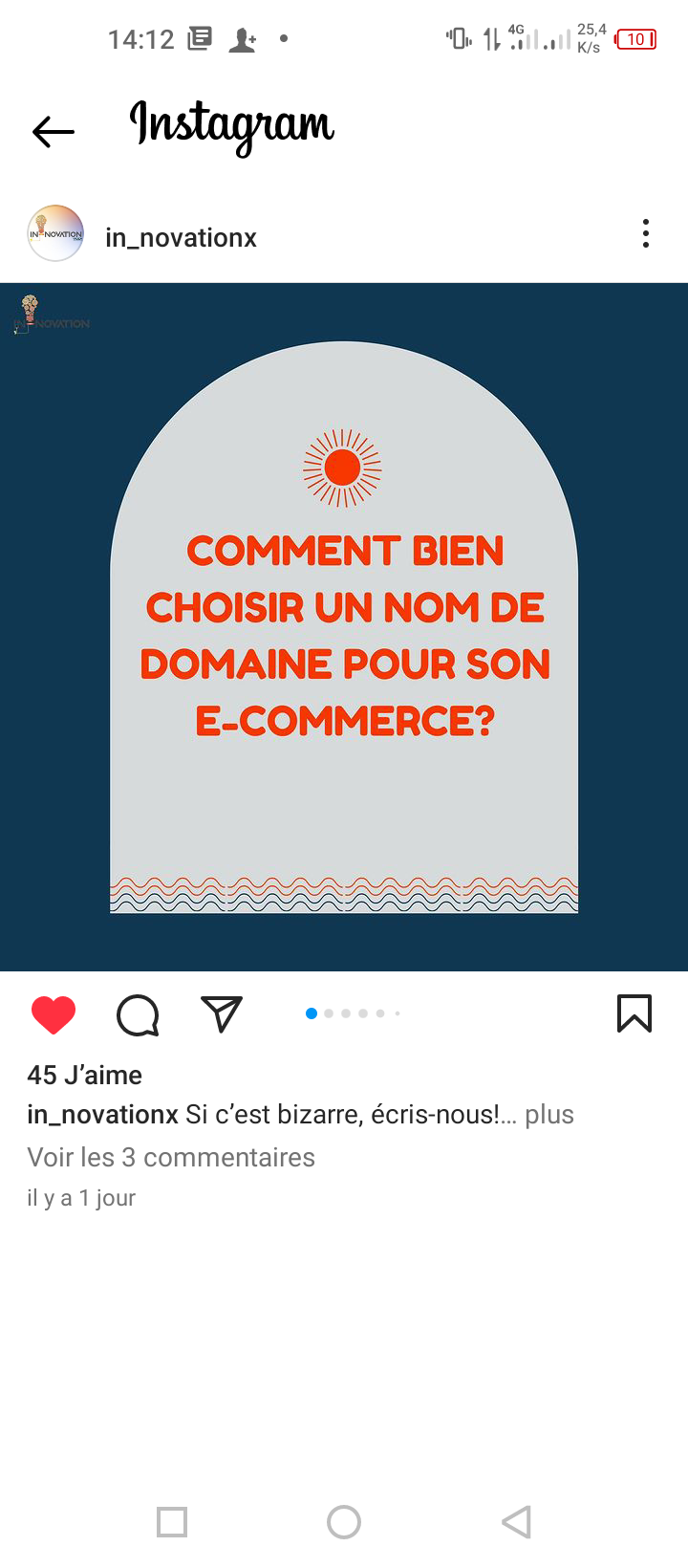Image resolution: width=688 pixels, height=1568 pixels.
Task: Open recent apps from navigation bar
Action: pos(172,1522)
